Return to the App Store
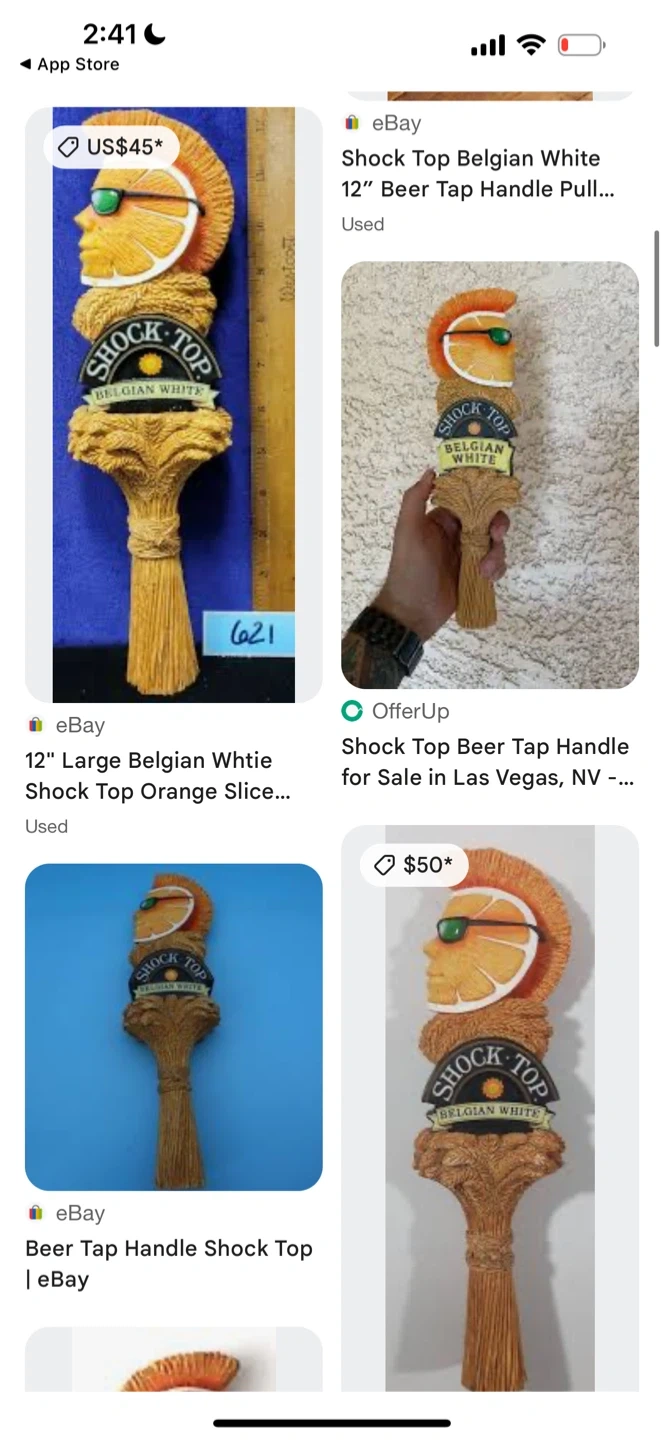This screenshot has height=1440, width=664. click(69, 64)
